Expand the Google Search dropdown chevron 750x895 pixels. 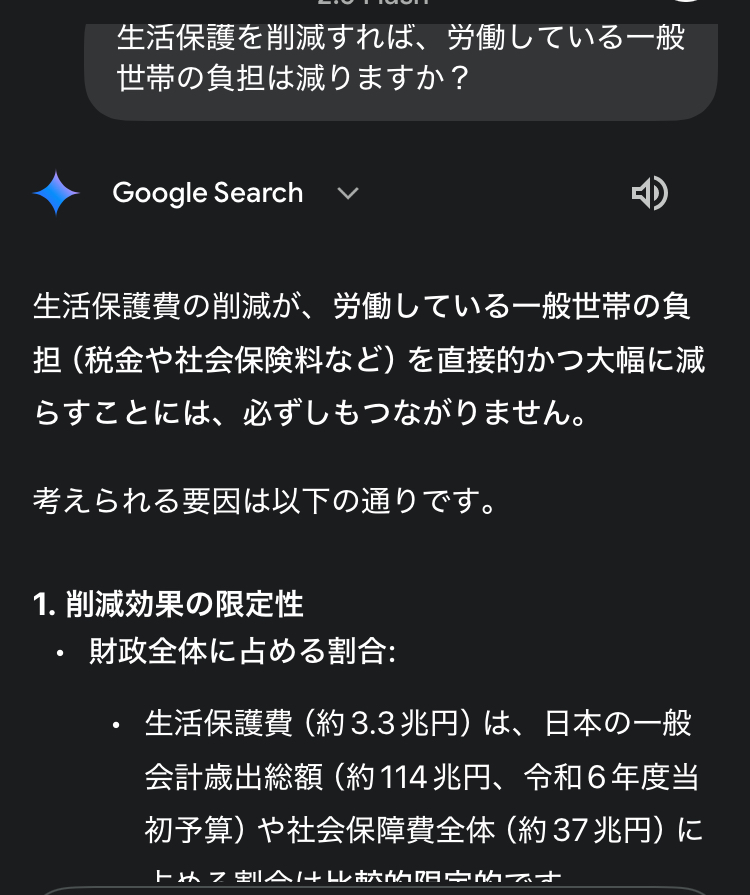347,193
